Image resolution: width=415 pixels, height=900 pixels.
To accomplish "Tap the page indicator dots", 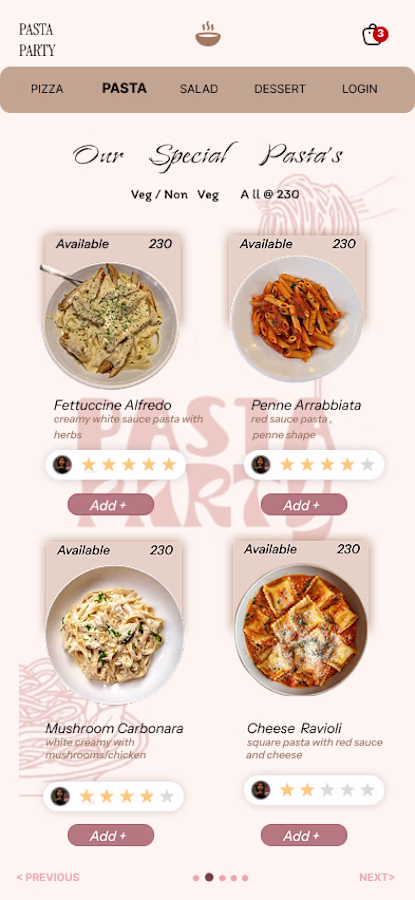I will [220, 878].
